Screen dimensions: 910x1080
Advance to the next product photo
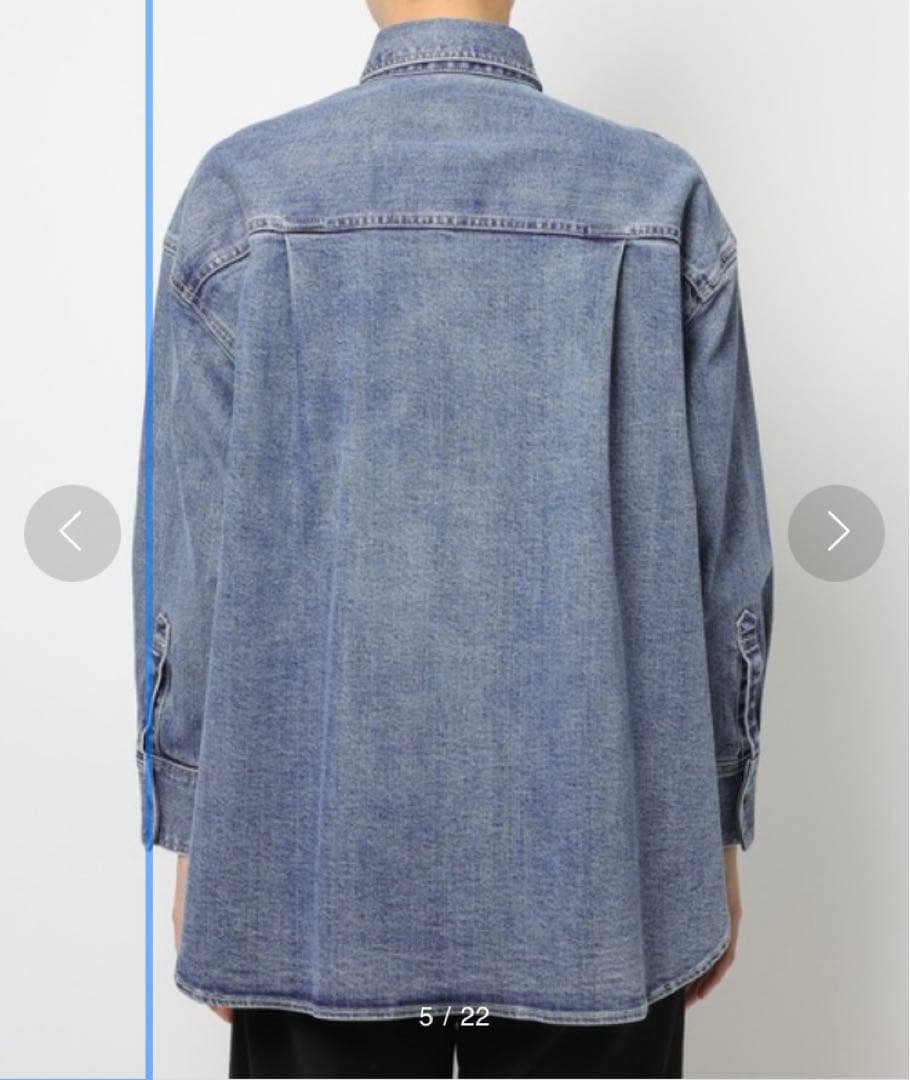tap(836, 533)
